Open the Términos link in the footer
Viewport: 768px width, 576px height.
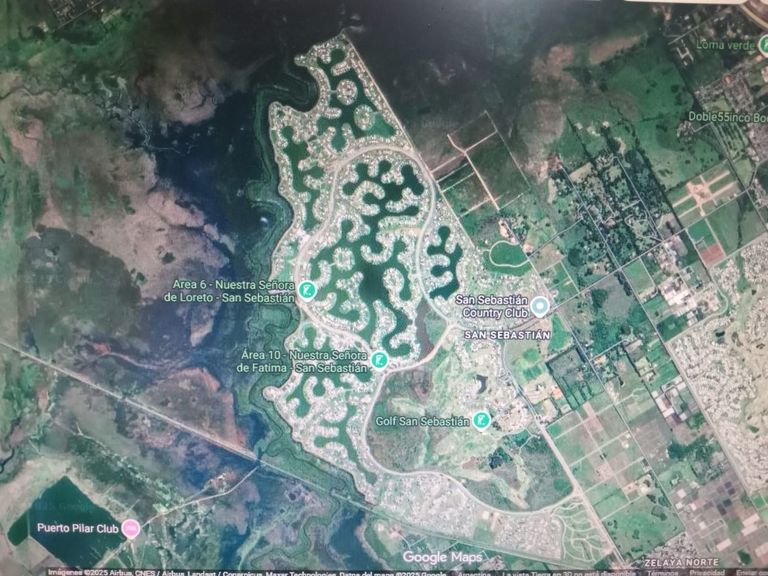662,573
